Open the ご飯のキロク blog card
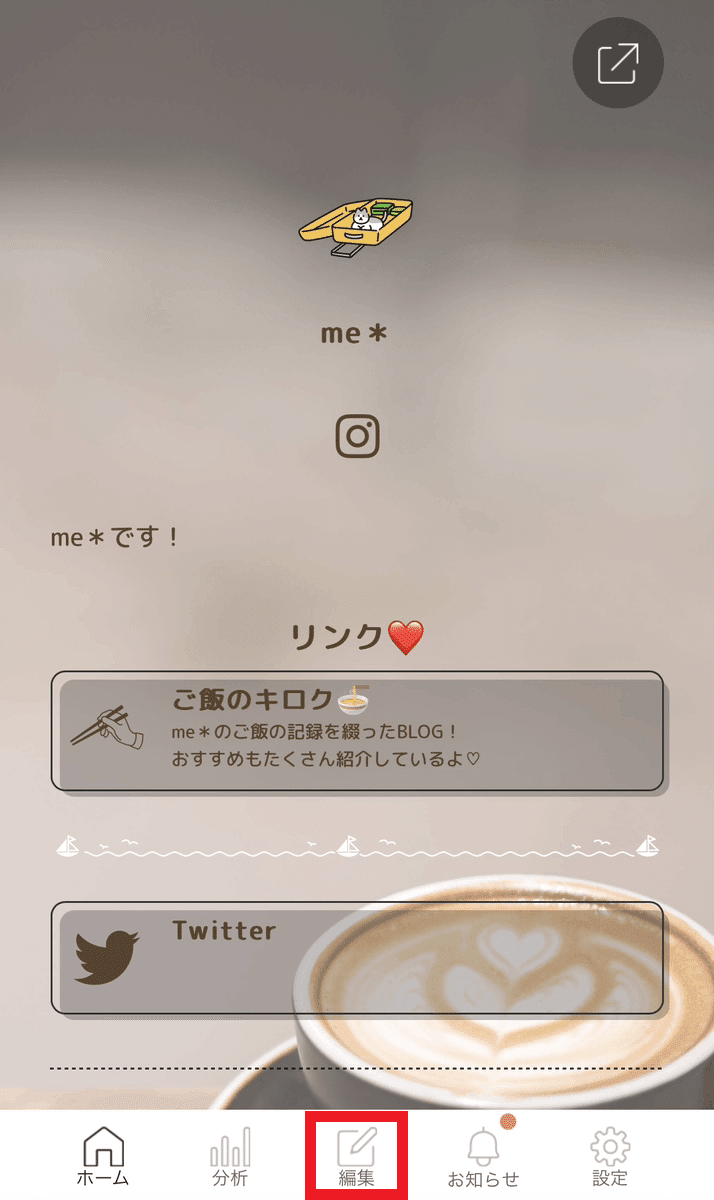Viewport: 714px width, 1200px height. pos(357,731)
